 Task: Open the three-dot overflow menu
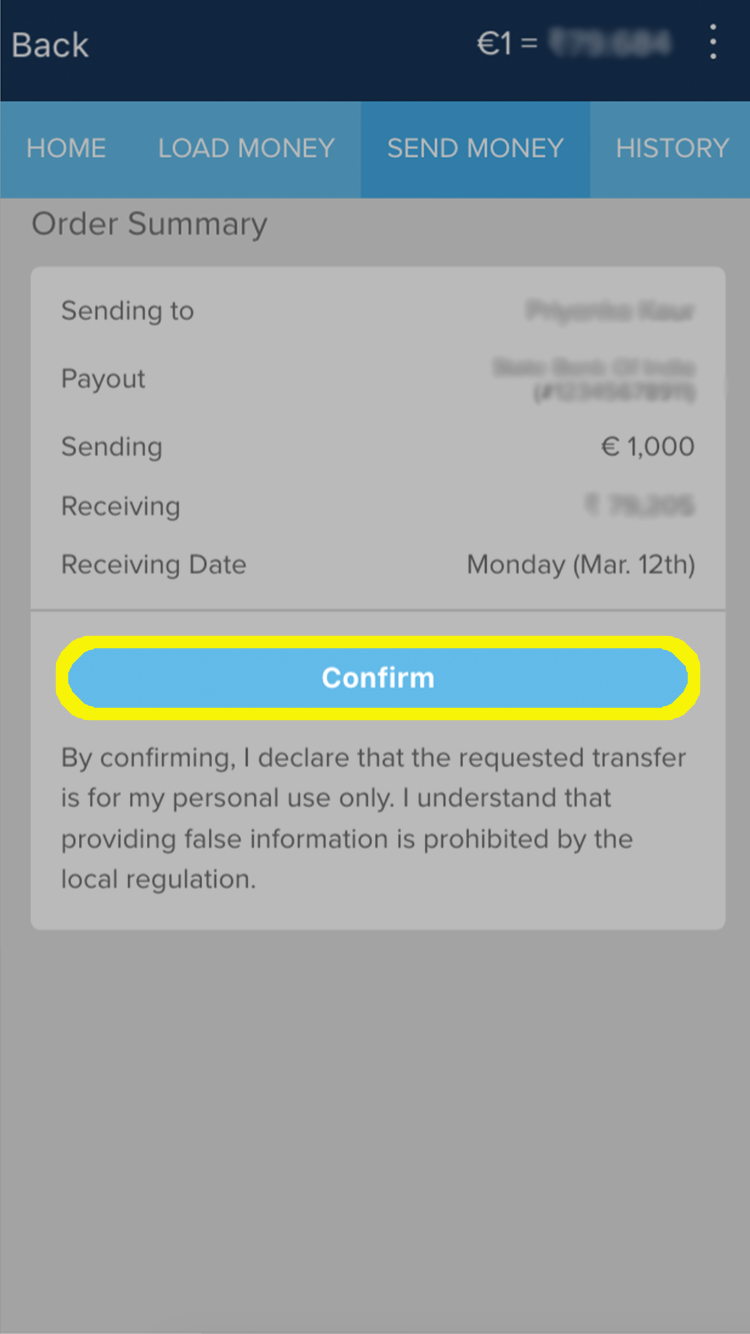712,43
